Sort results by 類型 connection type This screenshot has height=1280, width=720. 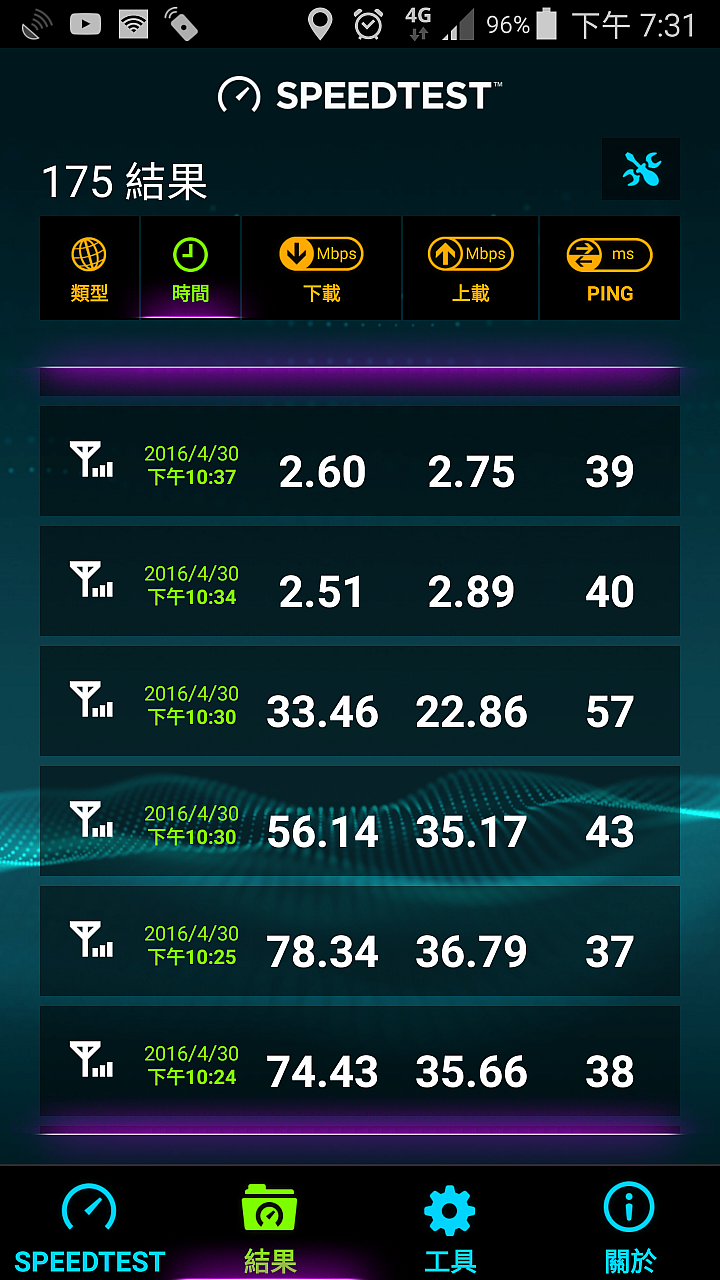[x=90, y=269]
